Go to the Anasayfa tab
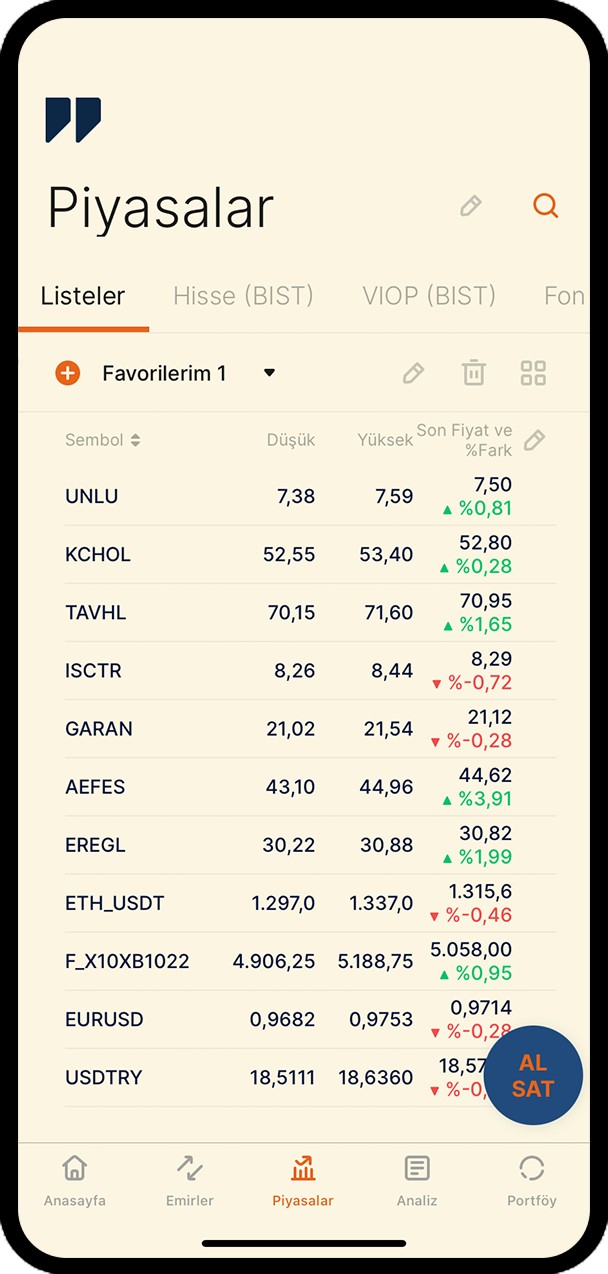Image resolution: width=608 pixels, height=1274 pixels. point(75,1181)
